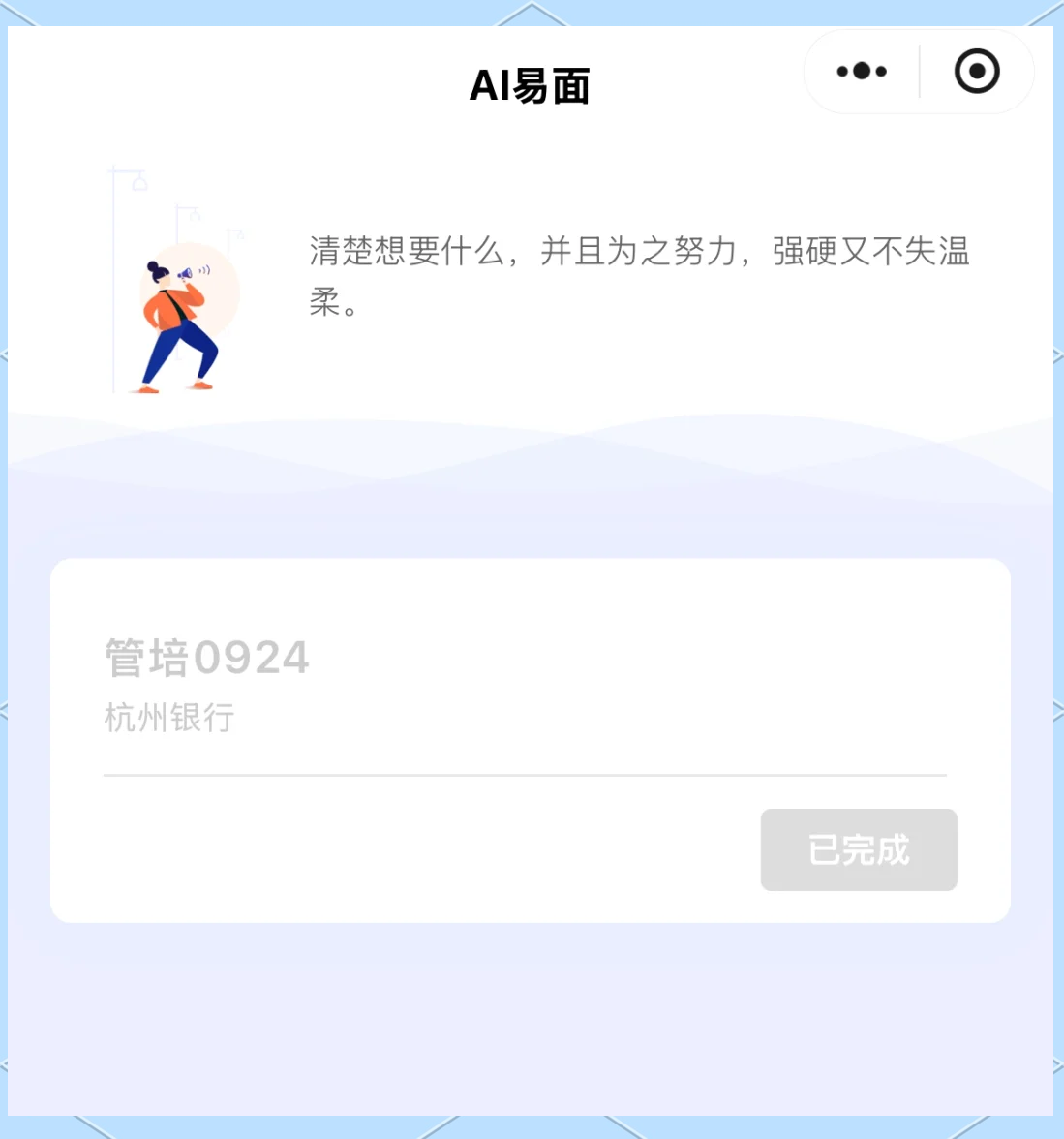Viewport: 1064px width, 1139px height.
Task: Tap the AI易面 page title
Action: pos(531,86)
